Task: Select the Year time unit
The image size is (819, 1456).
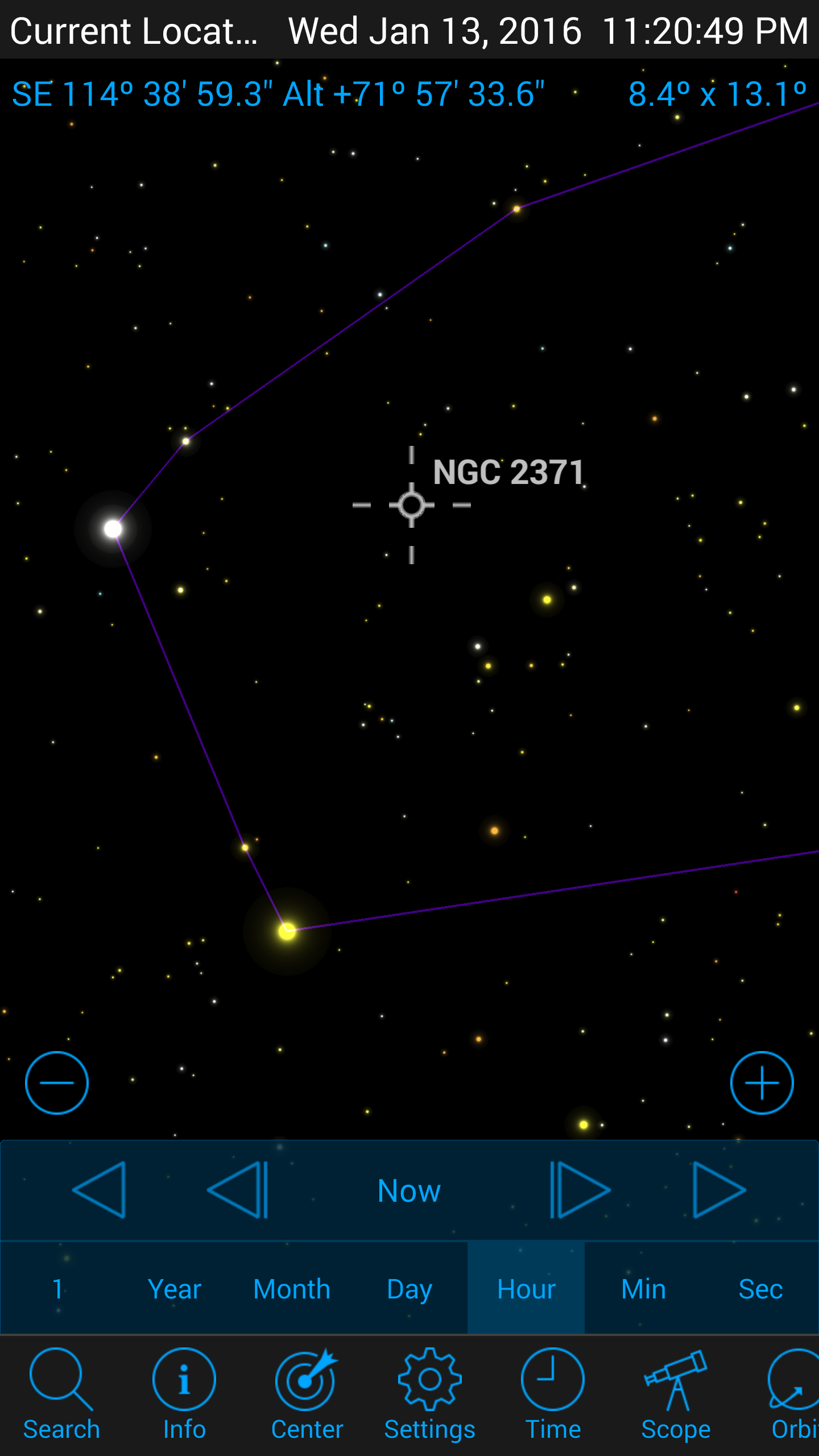Action: 175,1289
